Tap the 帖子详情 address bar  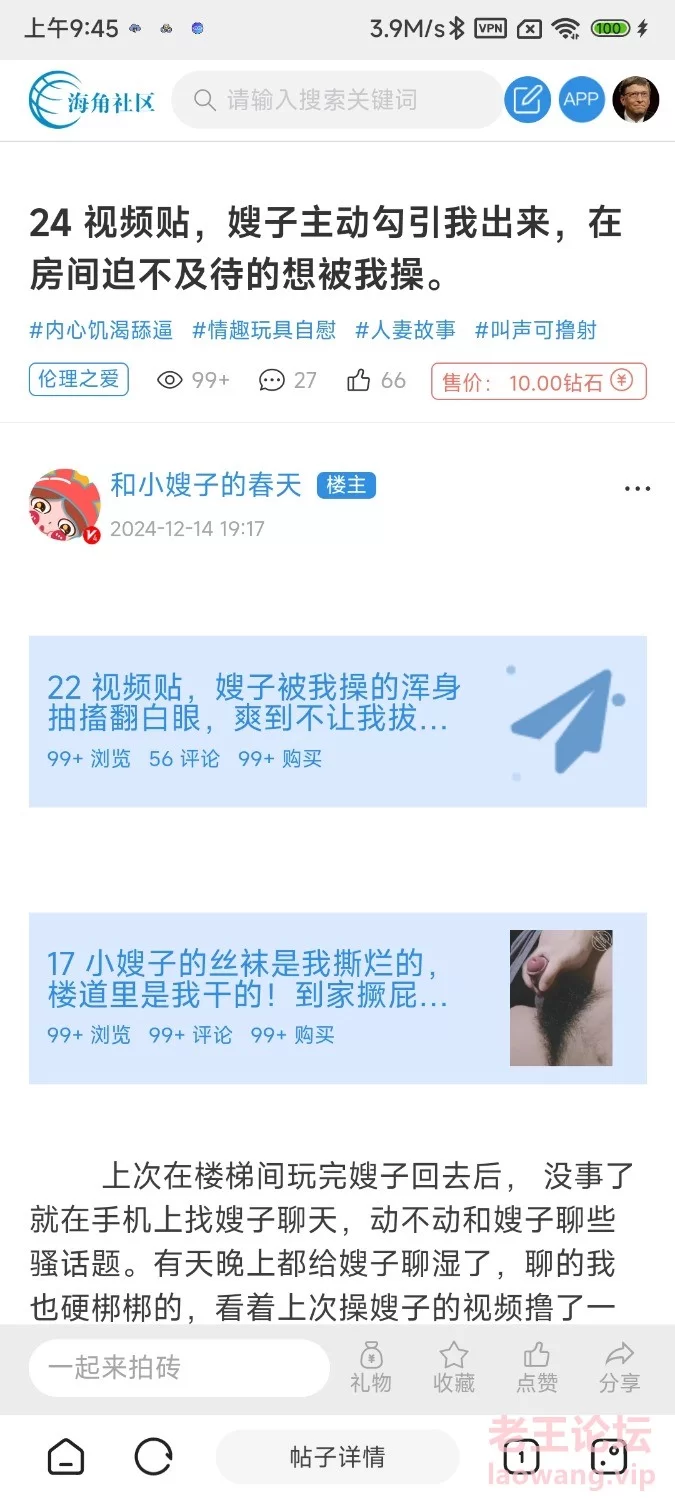click(337, 1457)
